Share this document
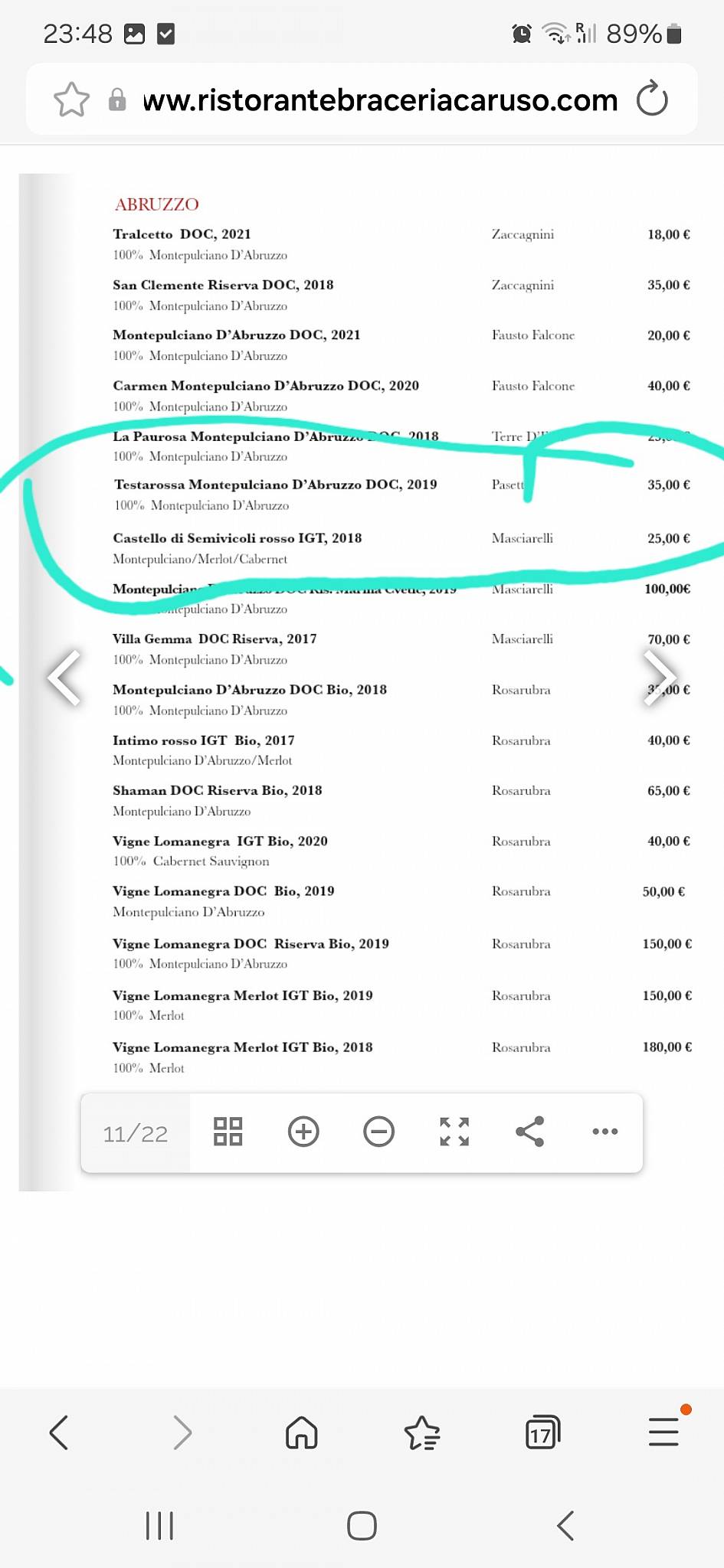Image resolution: width=724 pixels, height=1568 pixels. [529, 1132]
